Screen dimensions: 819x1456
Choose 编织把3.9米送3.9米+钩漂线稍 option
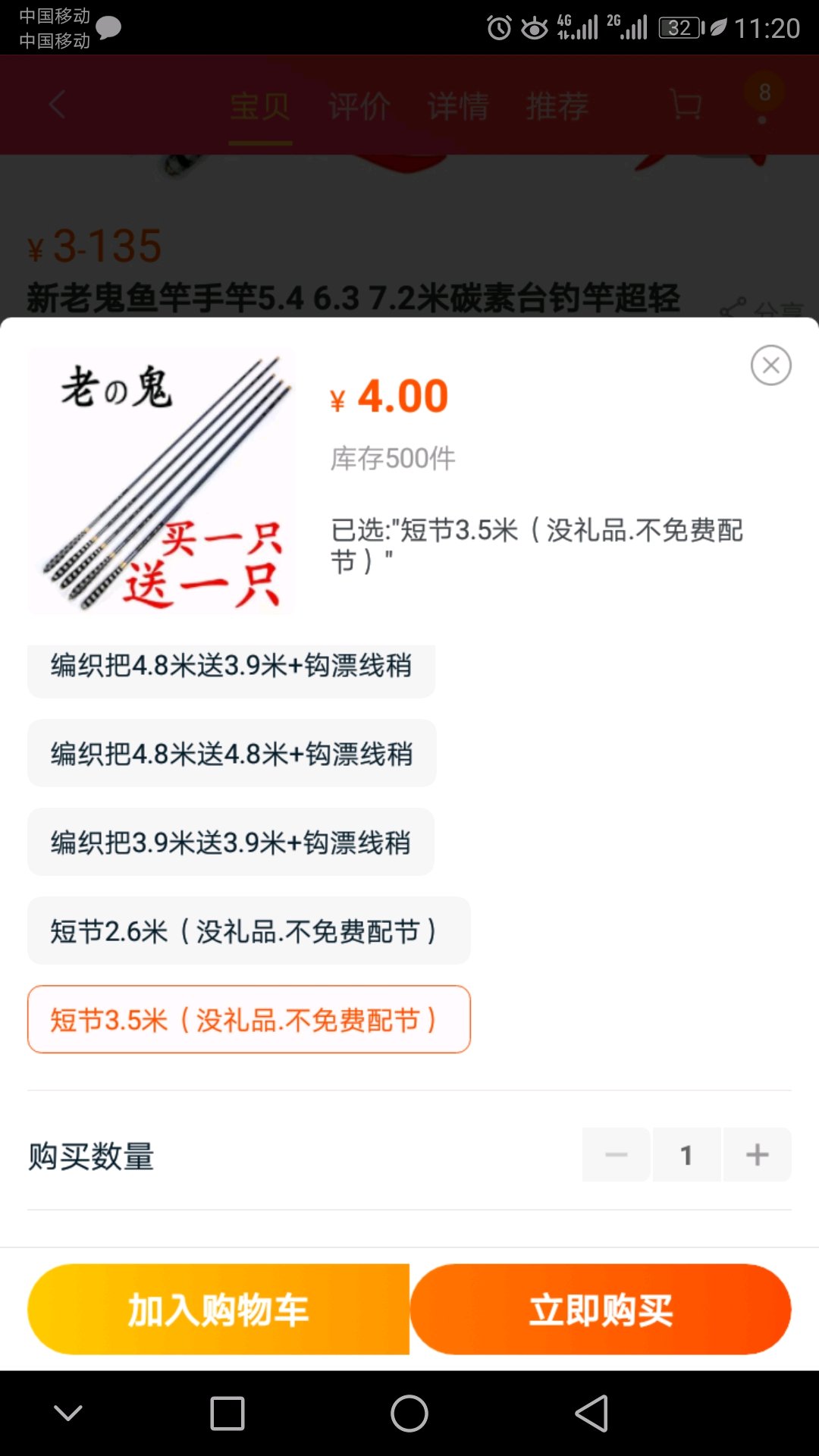231,842
